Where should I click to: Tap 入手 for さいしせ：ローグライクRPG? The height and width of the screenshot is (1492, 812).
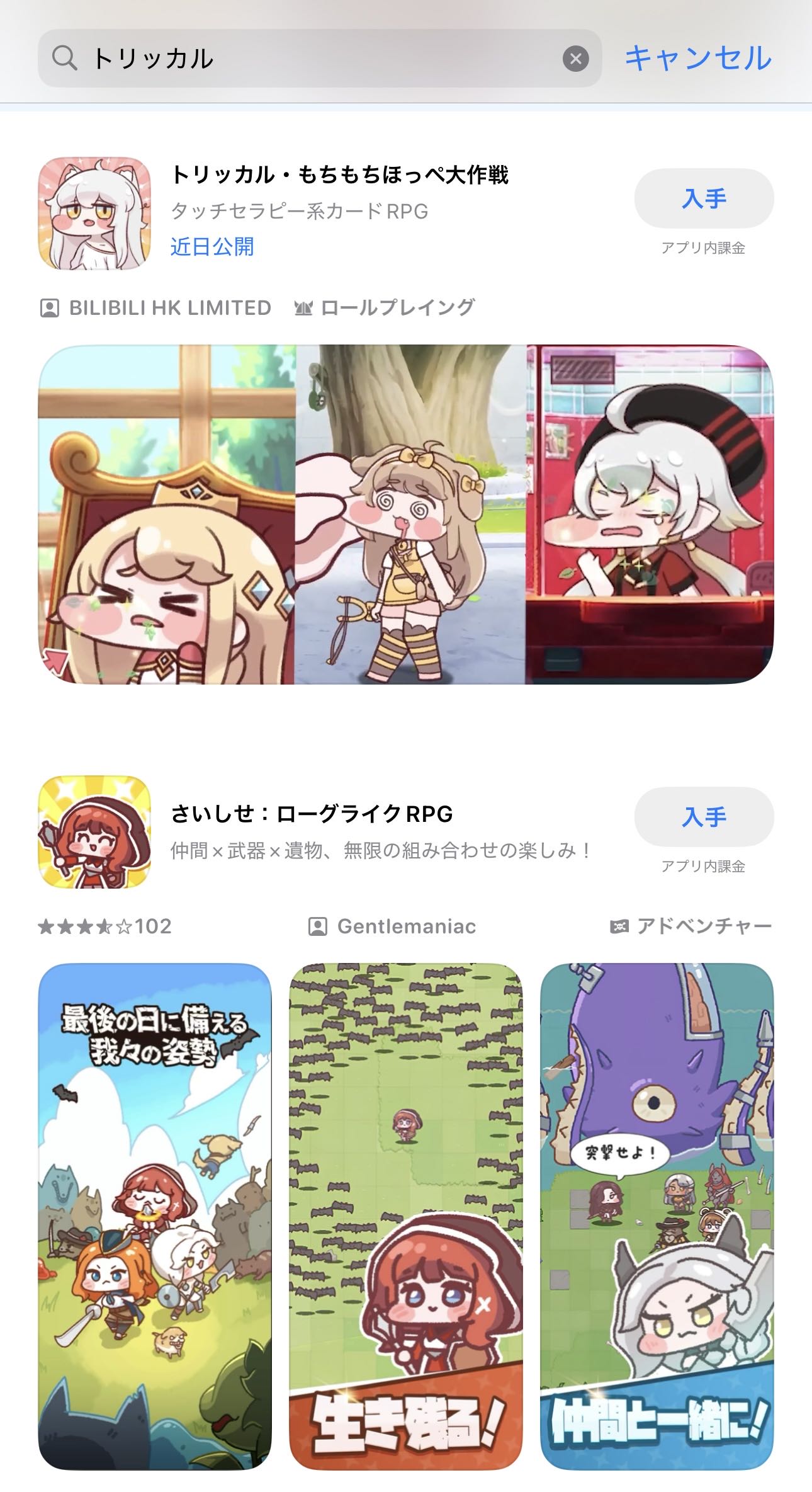pos(704,817)
